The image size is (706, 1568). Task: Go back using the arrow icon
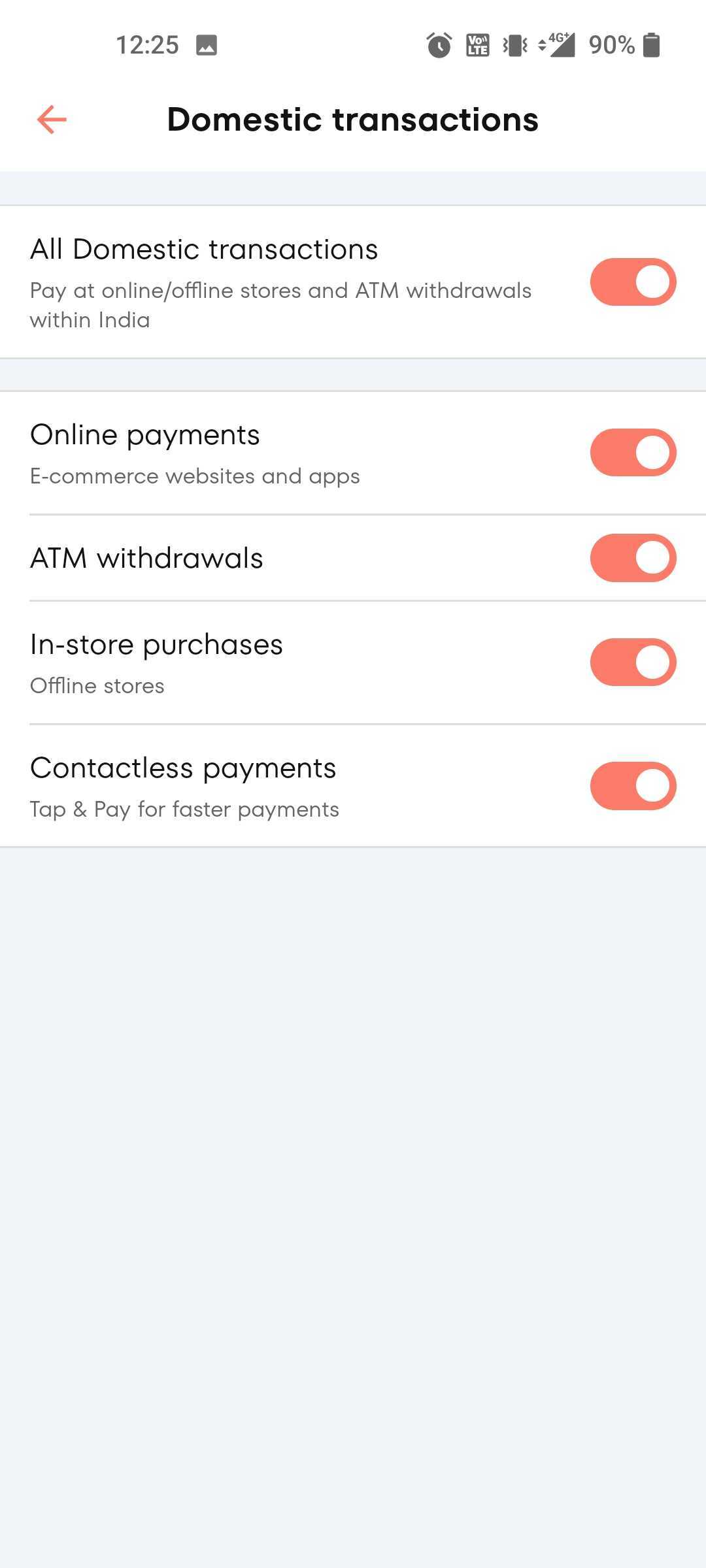click(x=52, y=120)
